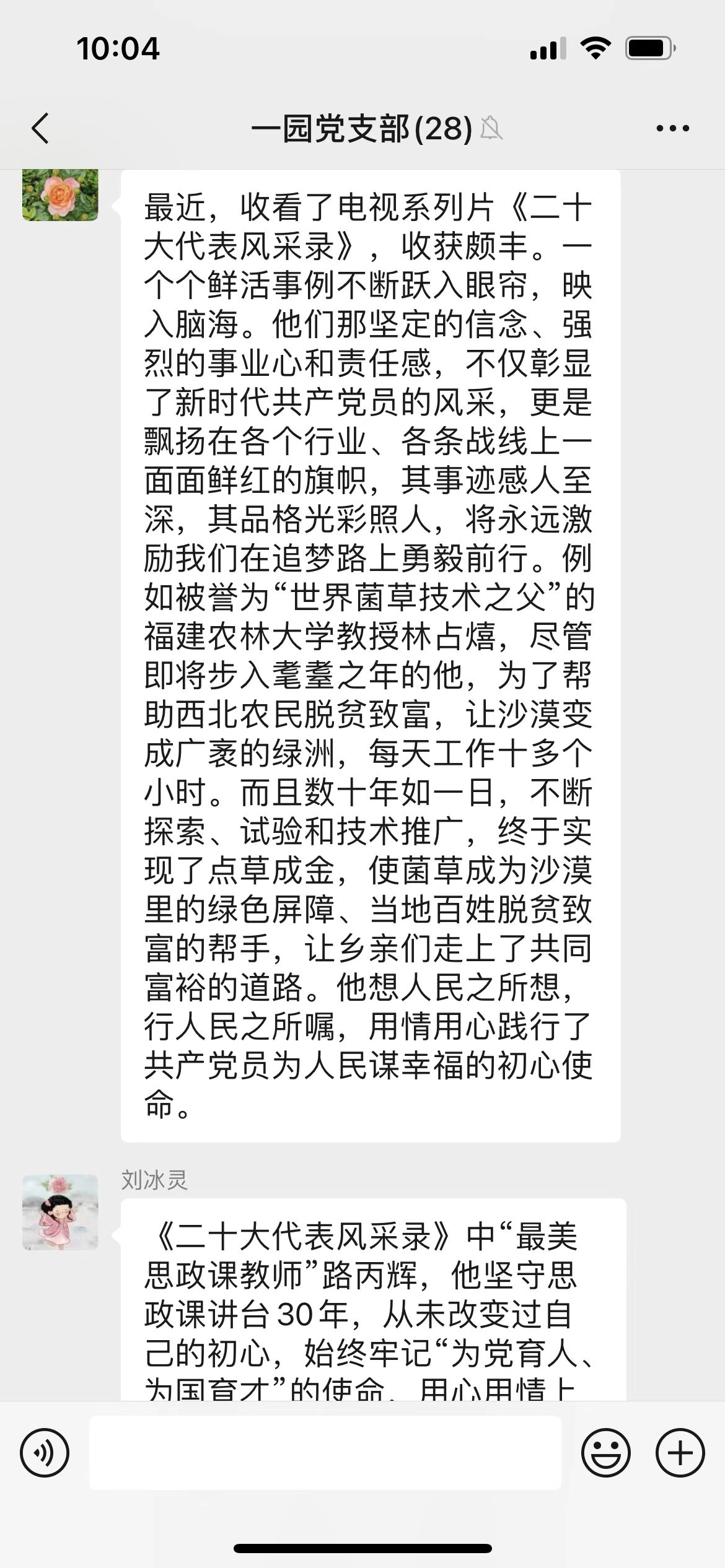This screenshot has width=725, height=1568.
Task: Tap the message text field
Action: tap(325, 1453)
